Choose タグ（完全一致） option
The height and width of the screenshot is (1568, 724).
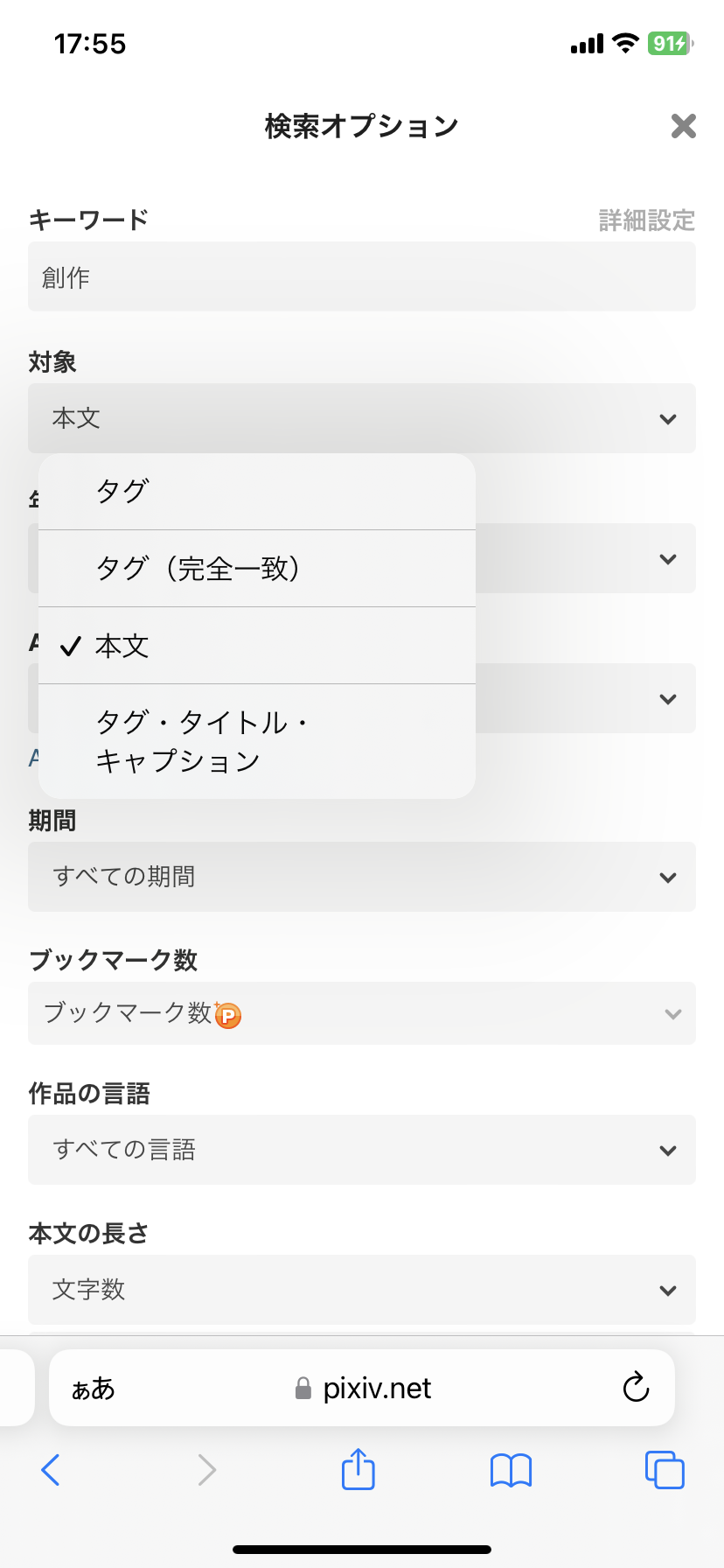pyautogui.click(x=257, y=569)
